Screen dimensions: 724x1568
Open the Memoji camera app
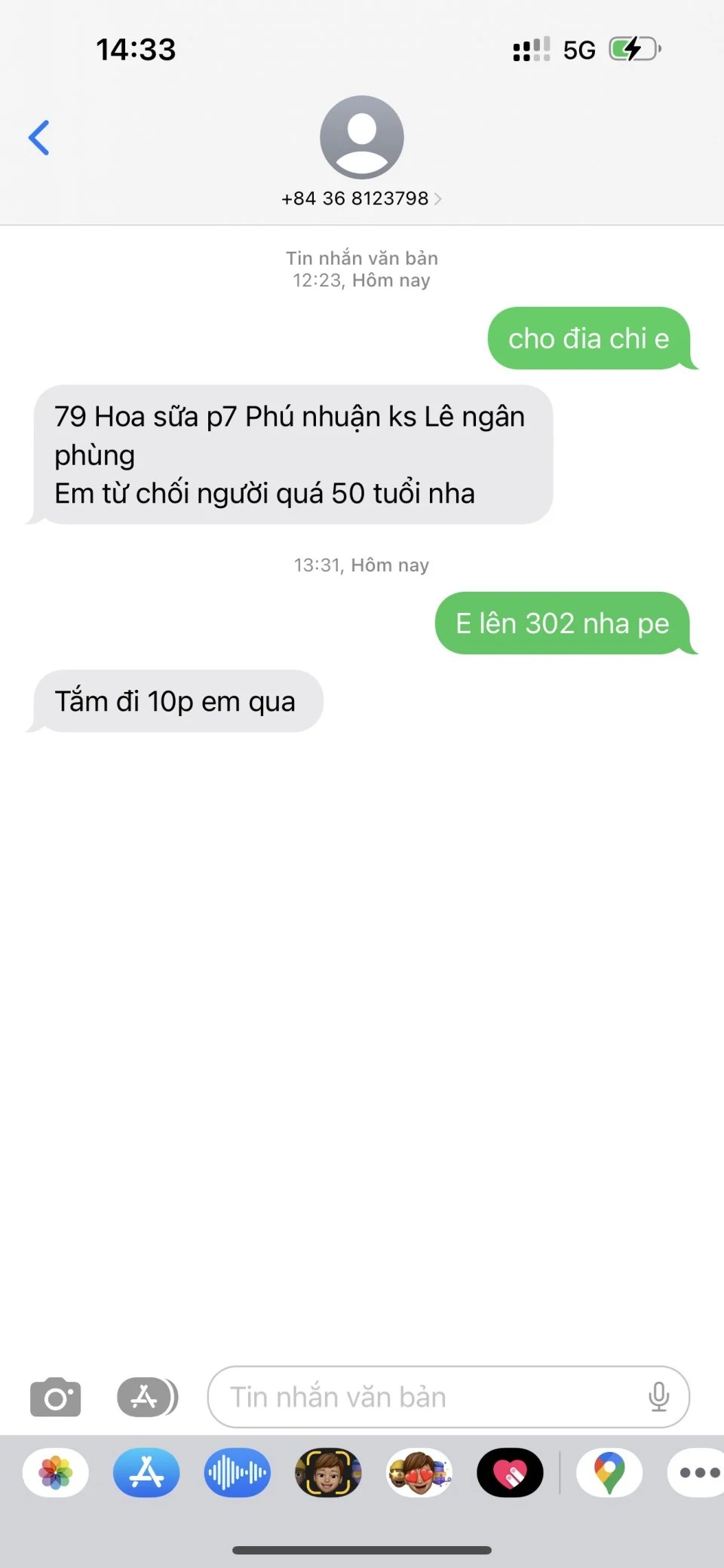328,1472
